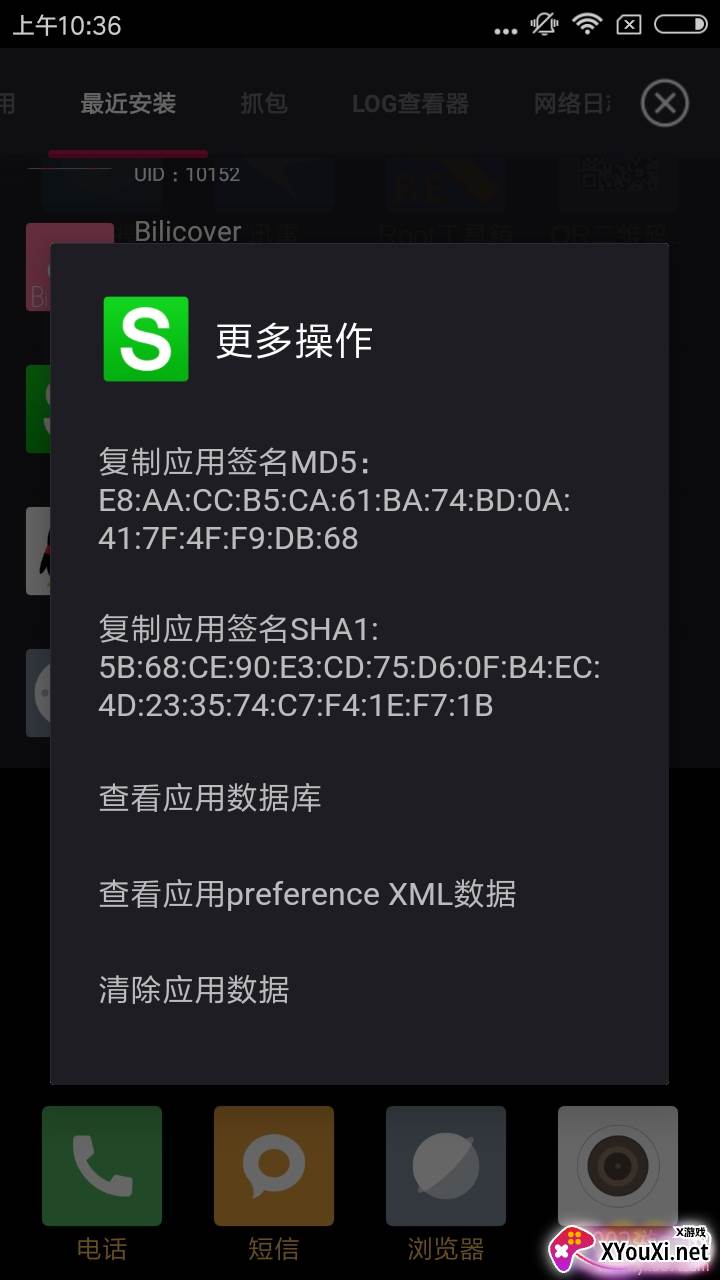The height and width of the screenshot is (1280, 720).
Task: Select the 最近安装 tab
Action: point(128,103)
